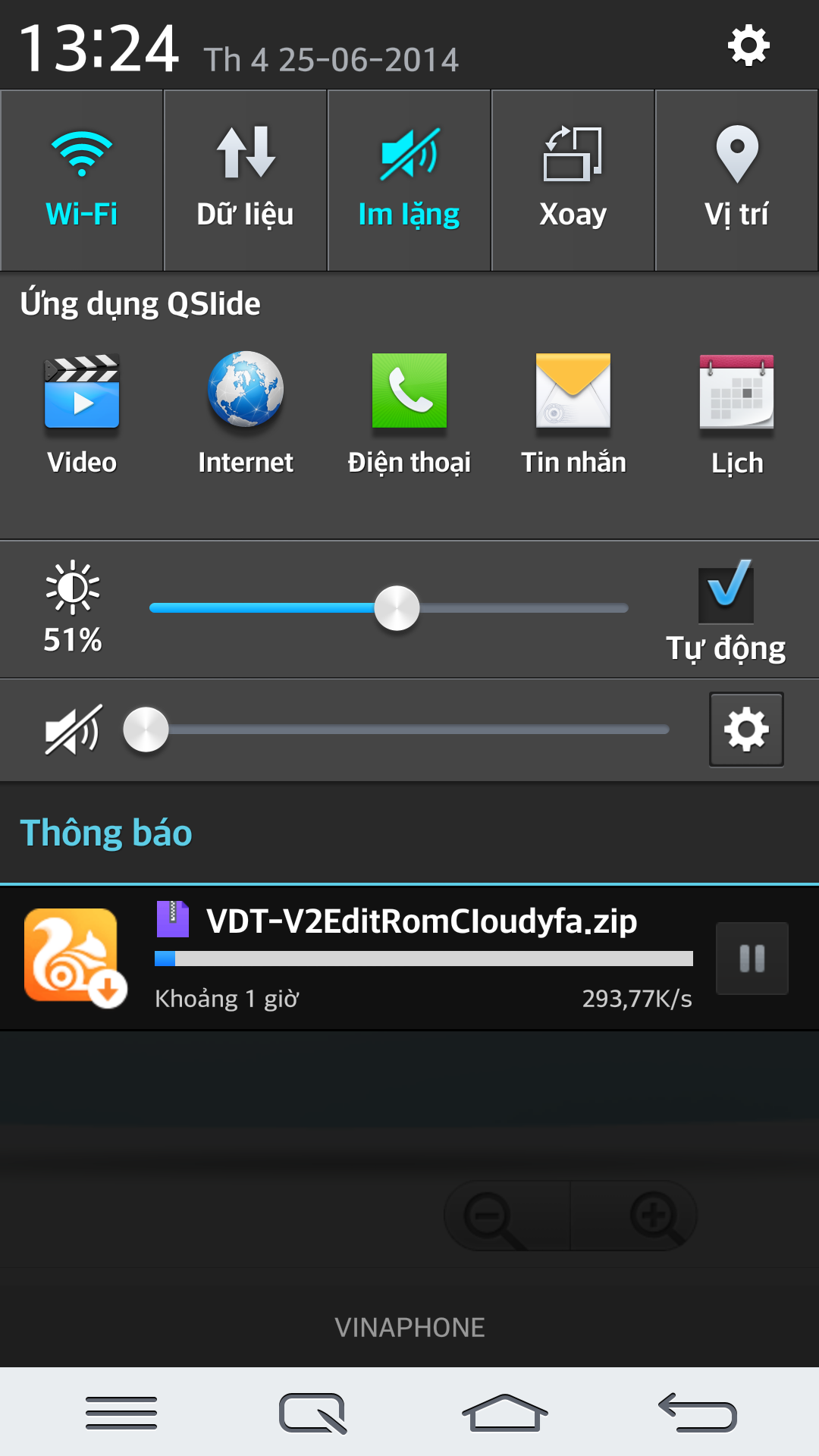This screenshot has width=819, height=1456.
Task: Tap the volume slider track
Action: click(417, 730)
